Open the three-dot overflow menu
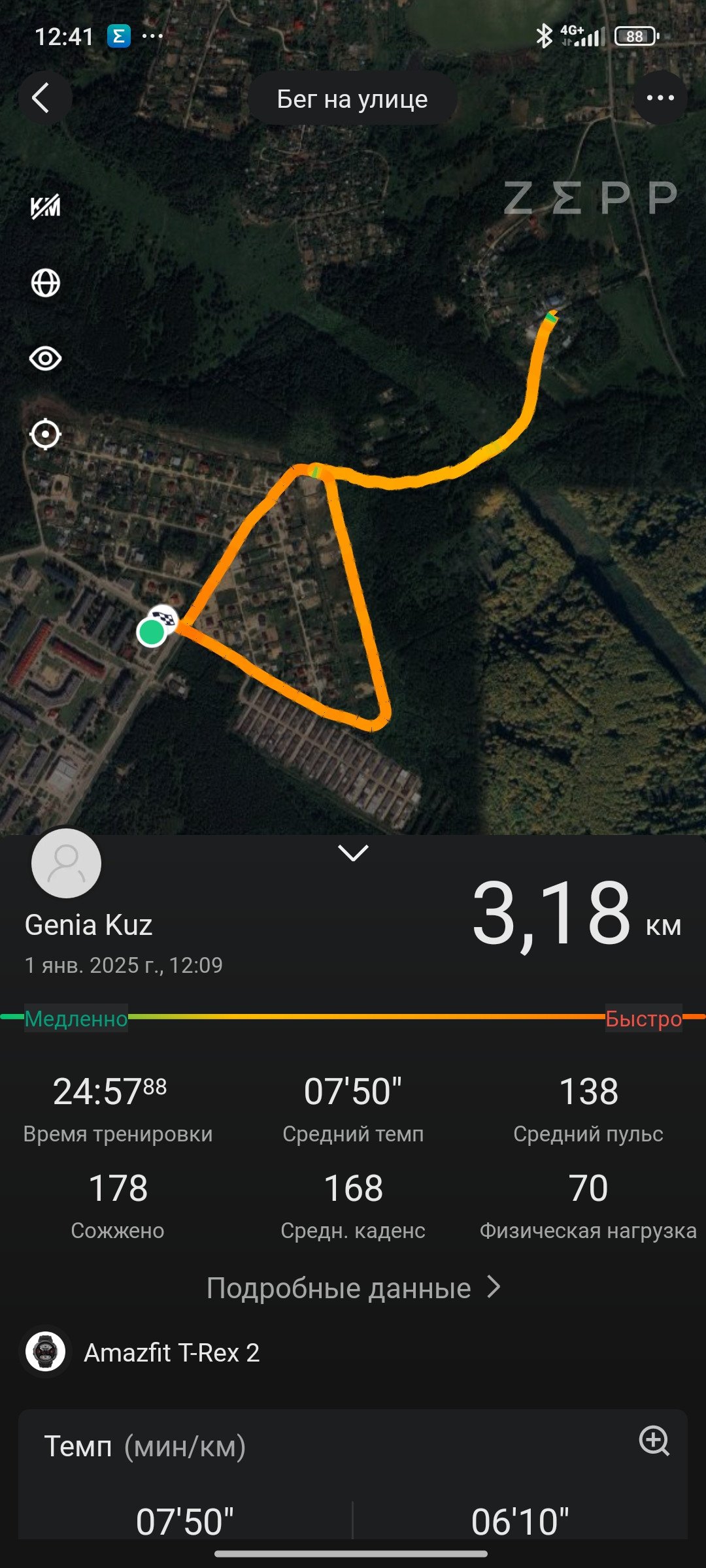Viewport: 706px width, 1568px height. pyautogui.click(x=660, y=98)
